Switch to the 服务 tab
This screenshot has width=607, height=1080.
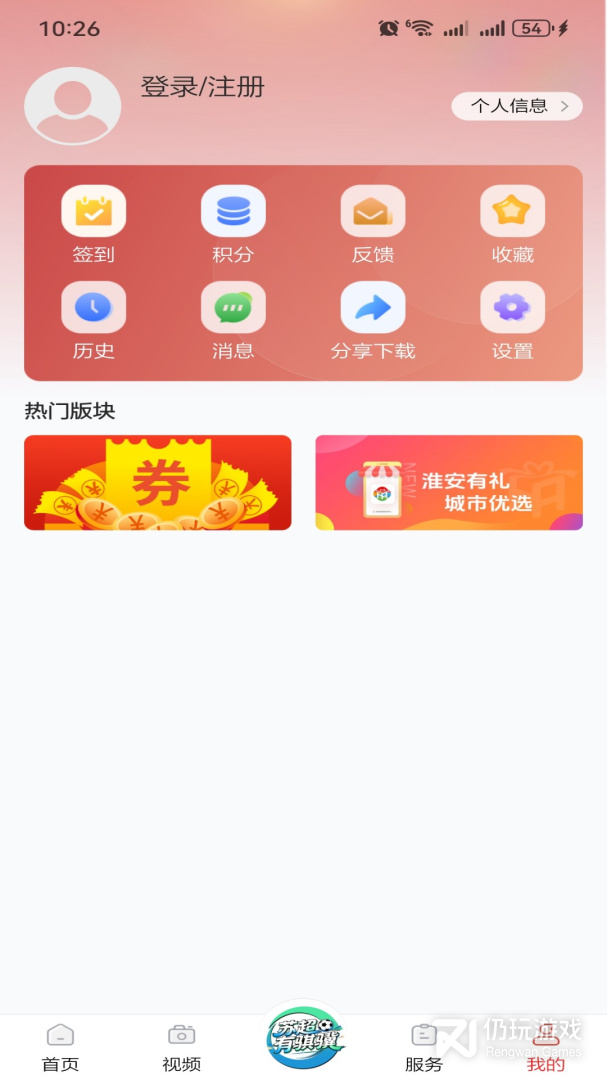[x=424, y=1047]
